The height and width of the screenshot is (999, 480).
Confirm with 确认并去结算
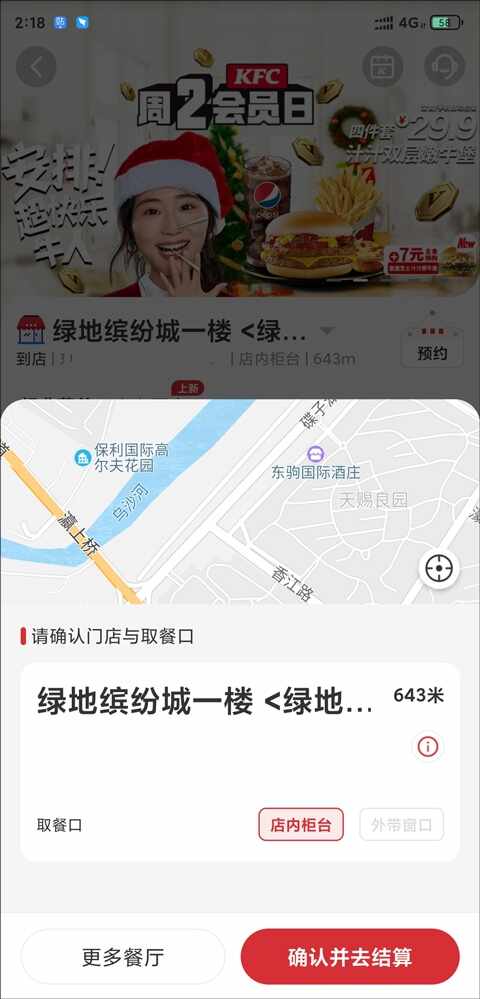coord(350,957)
